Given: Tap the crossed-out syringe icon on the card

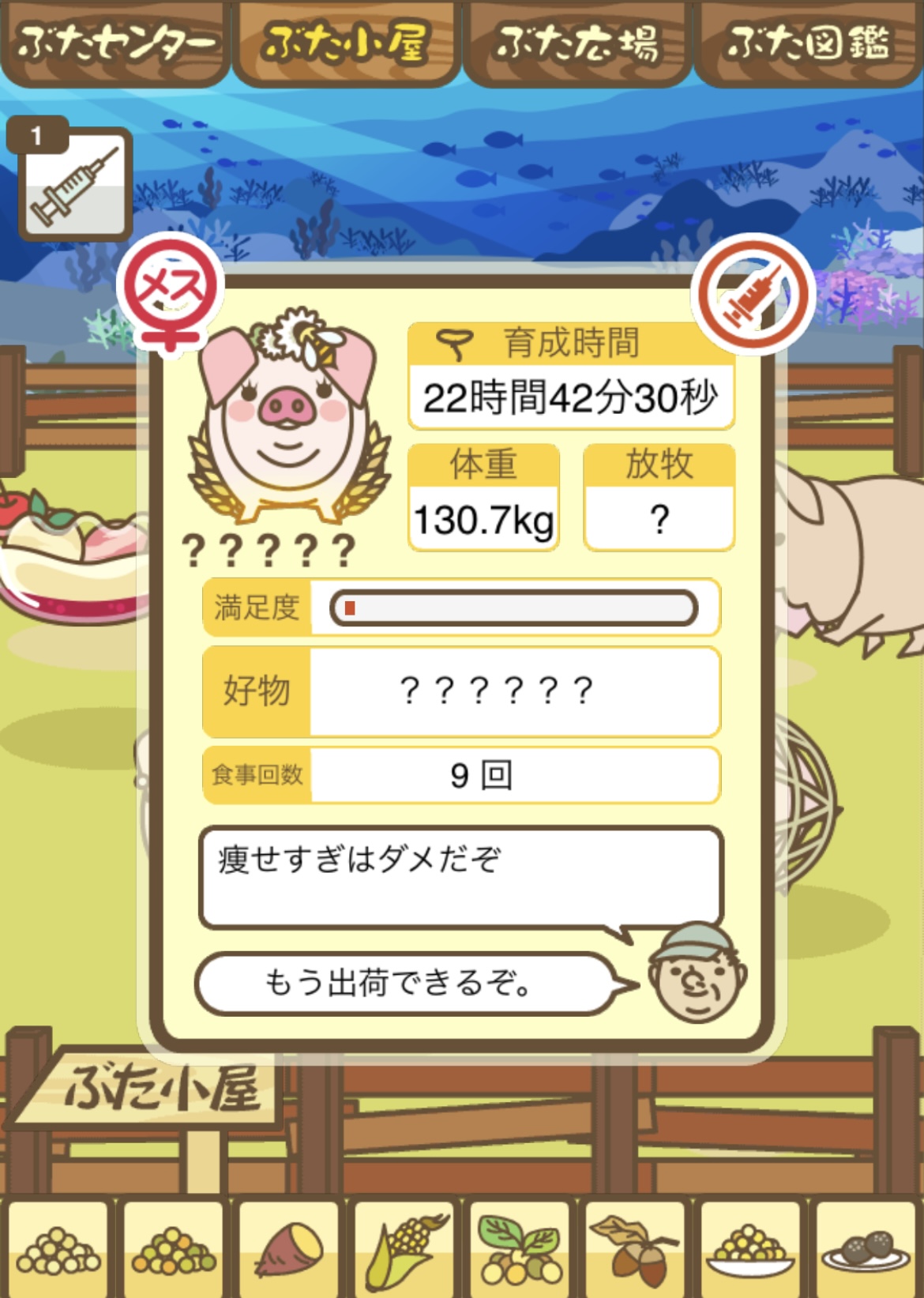Looking at the screenshot, I should [753, 294].
